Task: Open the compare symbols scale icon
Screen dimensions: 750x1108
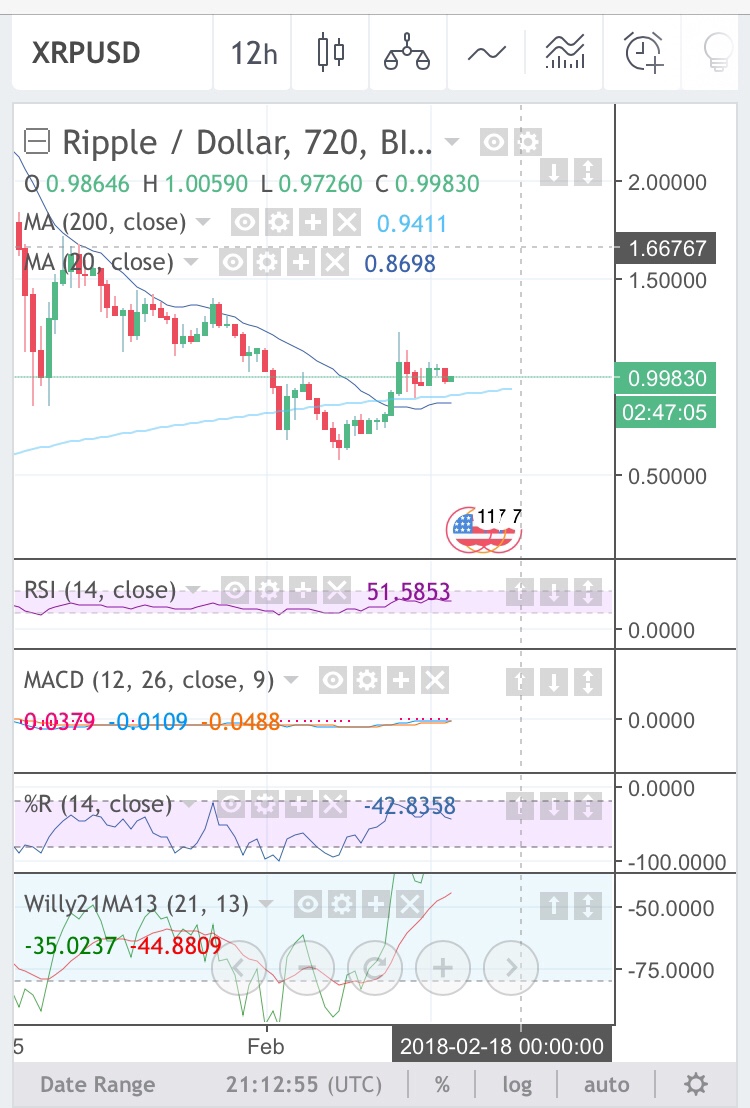Action: point(408,52)
